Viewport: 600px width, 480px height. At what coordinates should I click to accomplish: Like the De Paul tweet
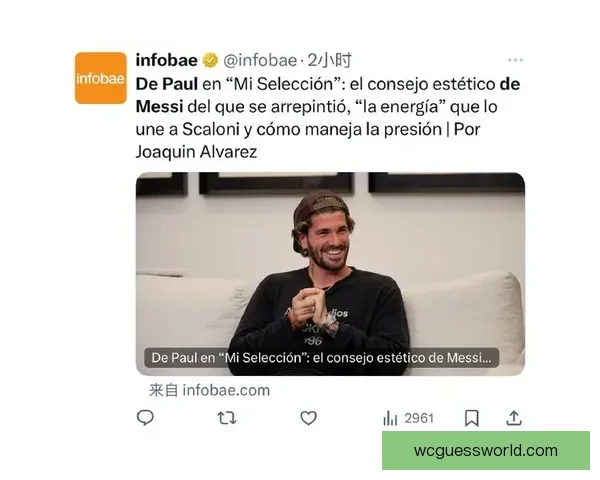pyautogui.click(x=309, y=418)
